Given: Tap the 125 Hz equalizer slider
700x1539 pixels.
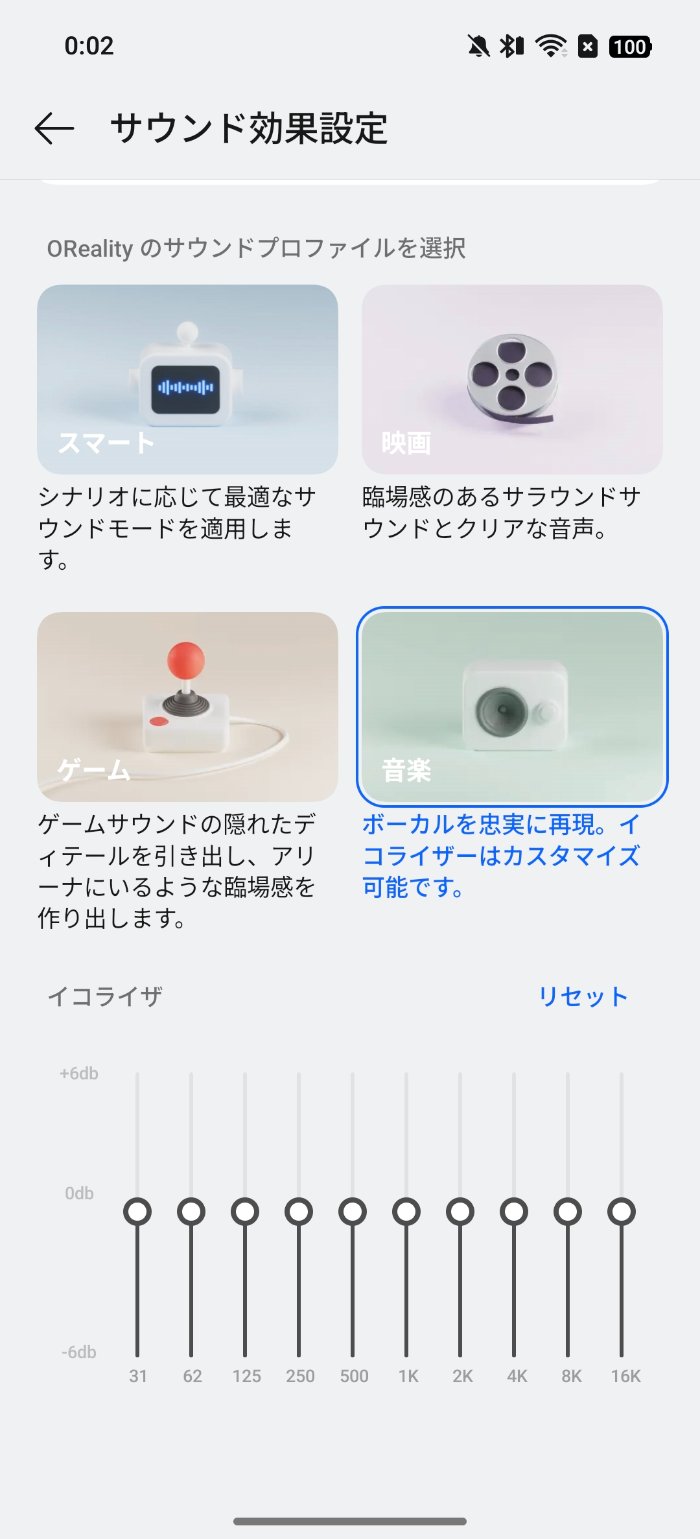Looking at the screenshot, I should click(x=245, y=1211).
